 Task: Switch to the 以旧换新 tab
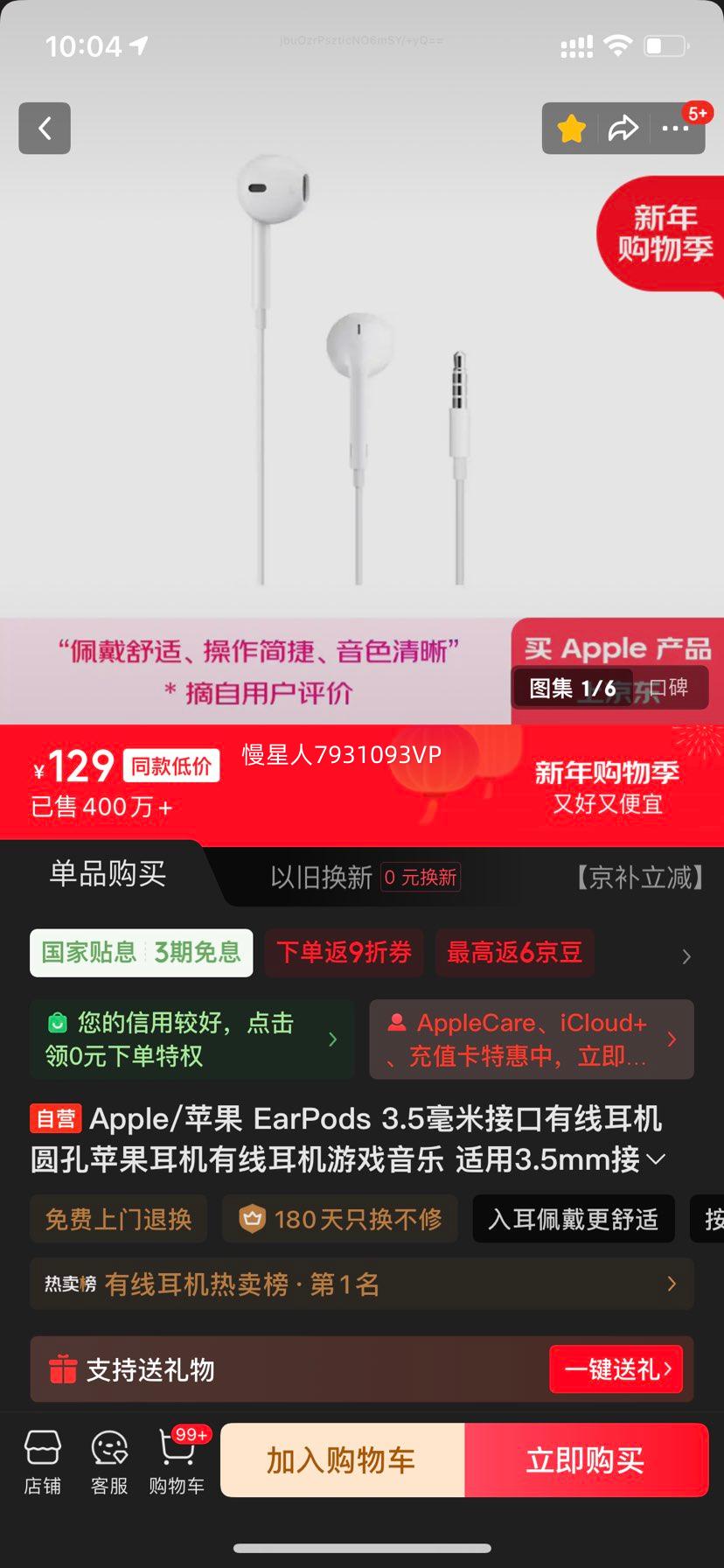tap(320, 878)
